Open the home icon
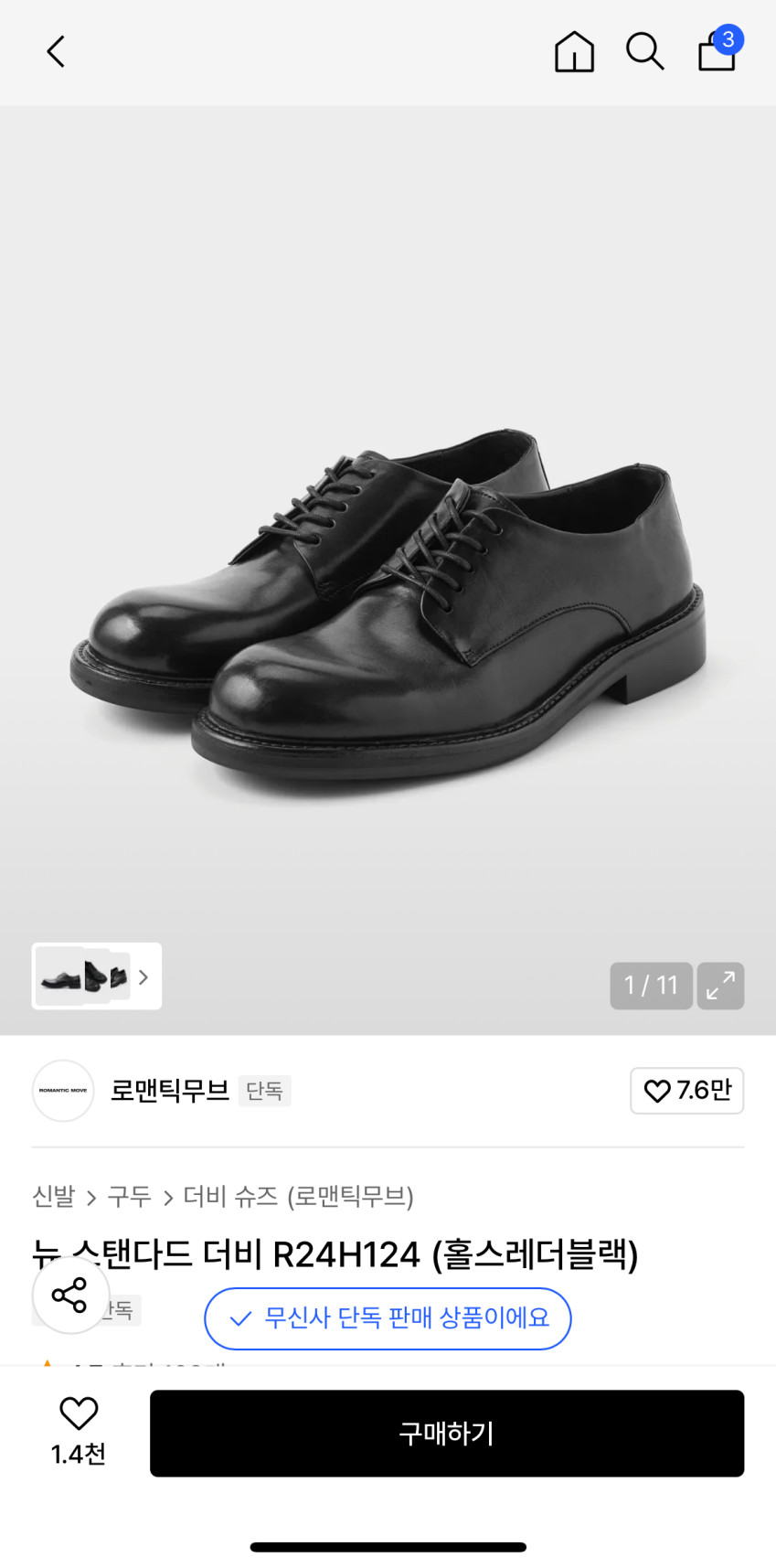Image resolution: width=776 pixels, height=1568 pixels. click(574, 52)
